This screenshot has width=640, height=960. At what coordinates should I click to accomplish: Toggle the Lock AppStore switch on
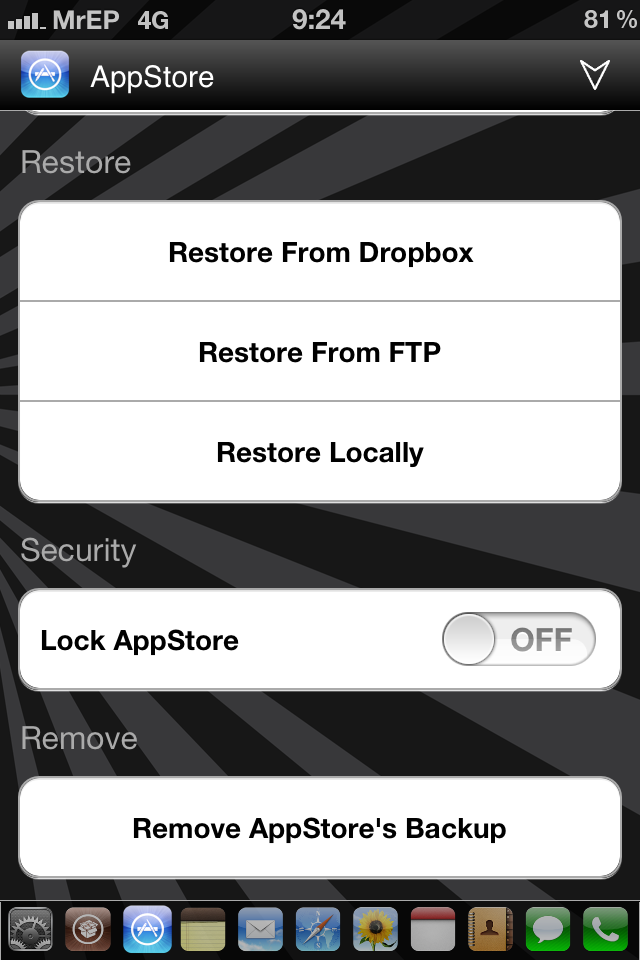(518, 639)
